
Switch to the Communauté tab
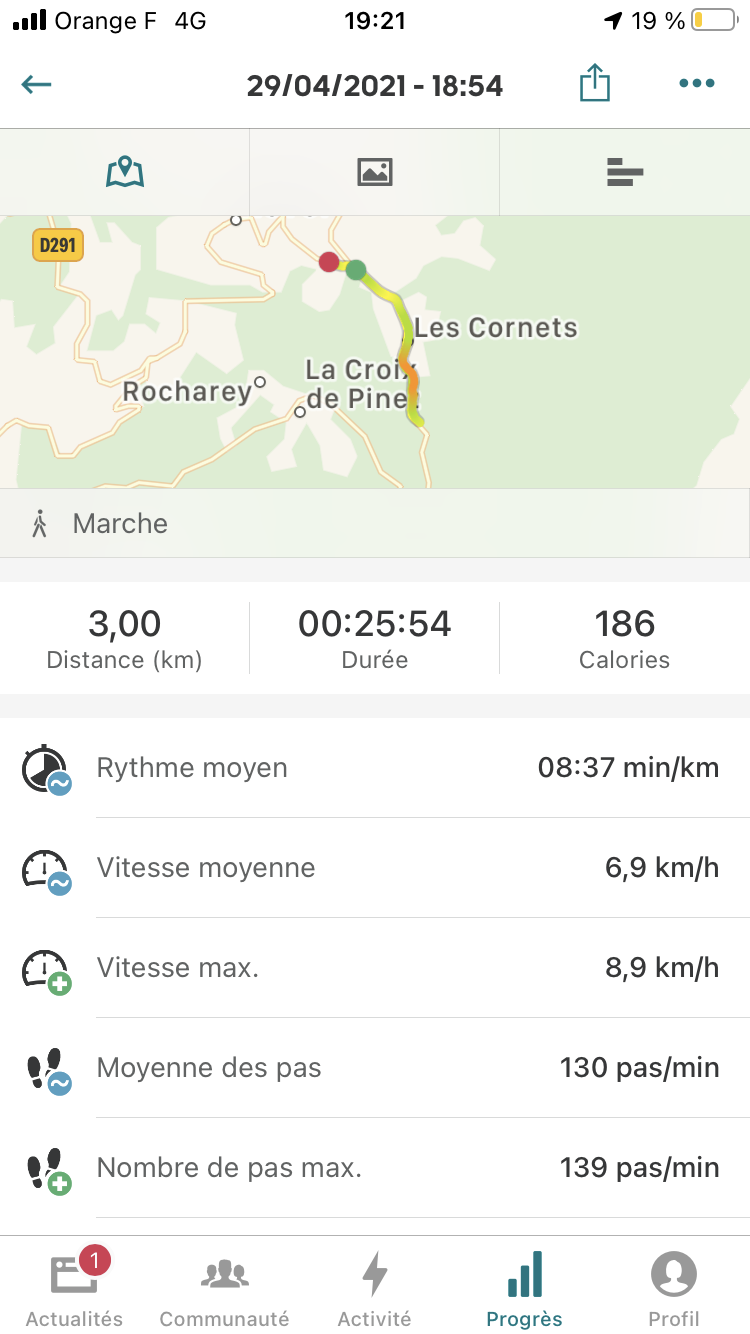[225, 1286]
